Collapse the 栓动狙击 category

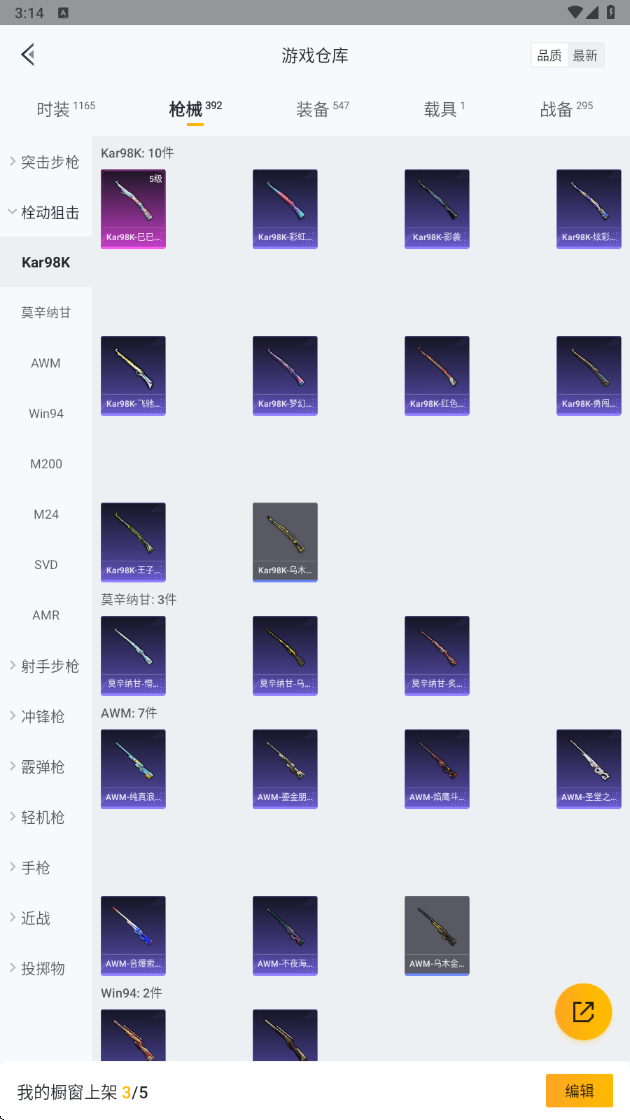pyautogui.click(x=46, y=212)
